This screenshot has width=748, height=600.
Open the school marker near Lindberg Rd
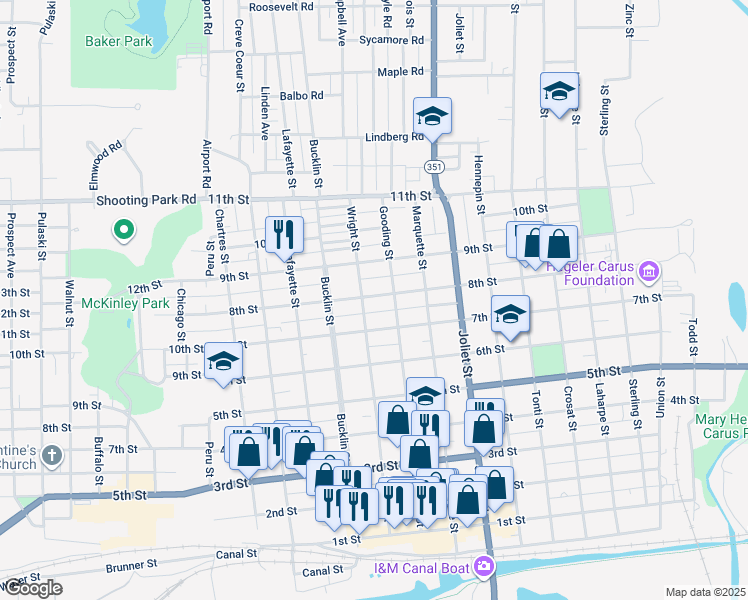point(433,116)
